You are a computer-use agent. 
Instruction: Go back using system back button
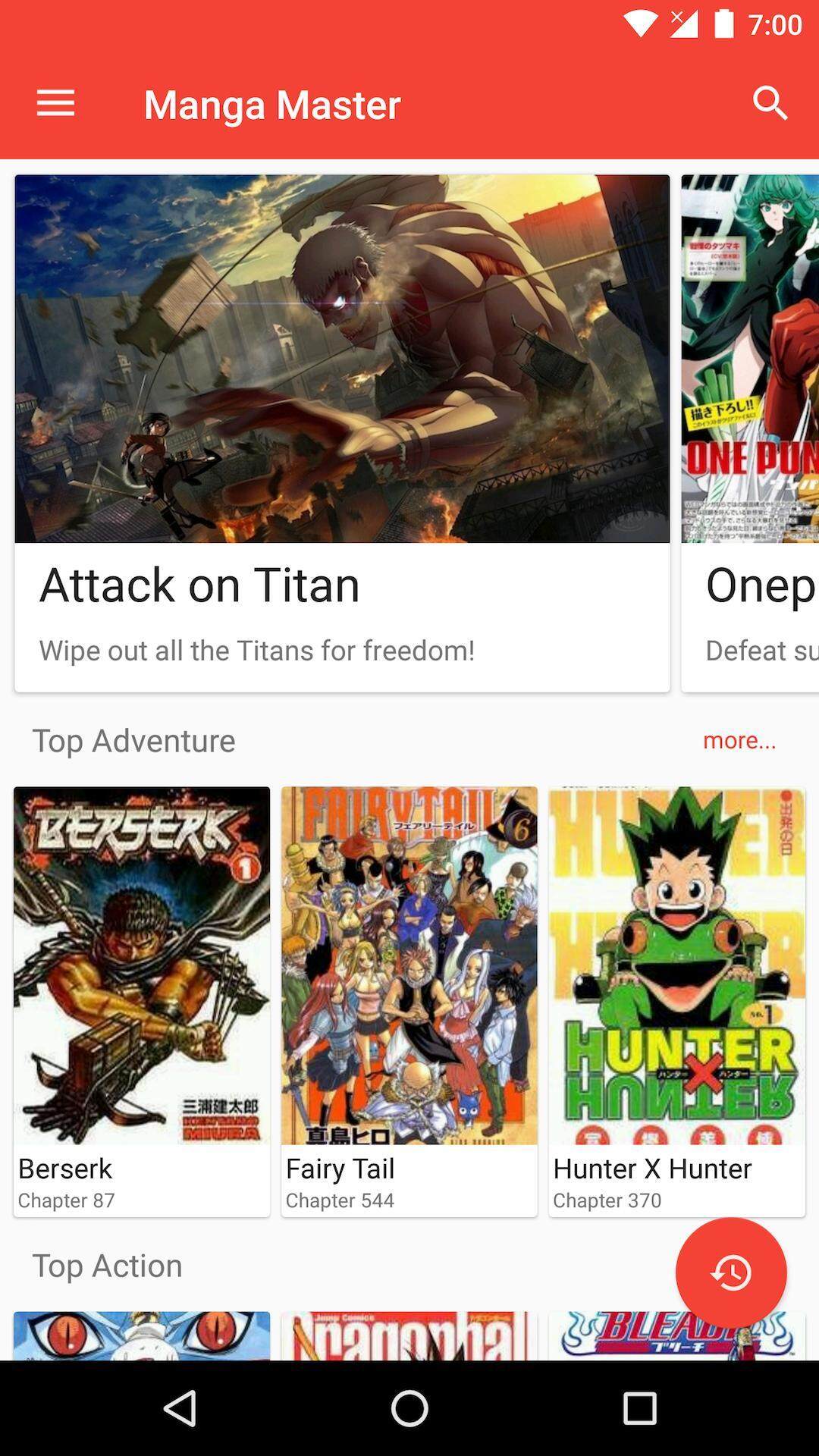click(x=180, y=1408)
